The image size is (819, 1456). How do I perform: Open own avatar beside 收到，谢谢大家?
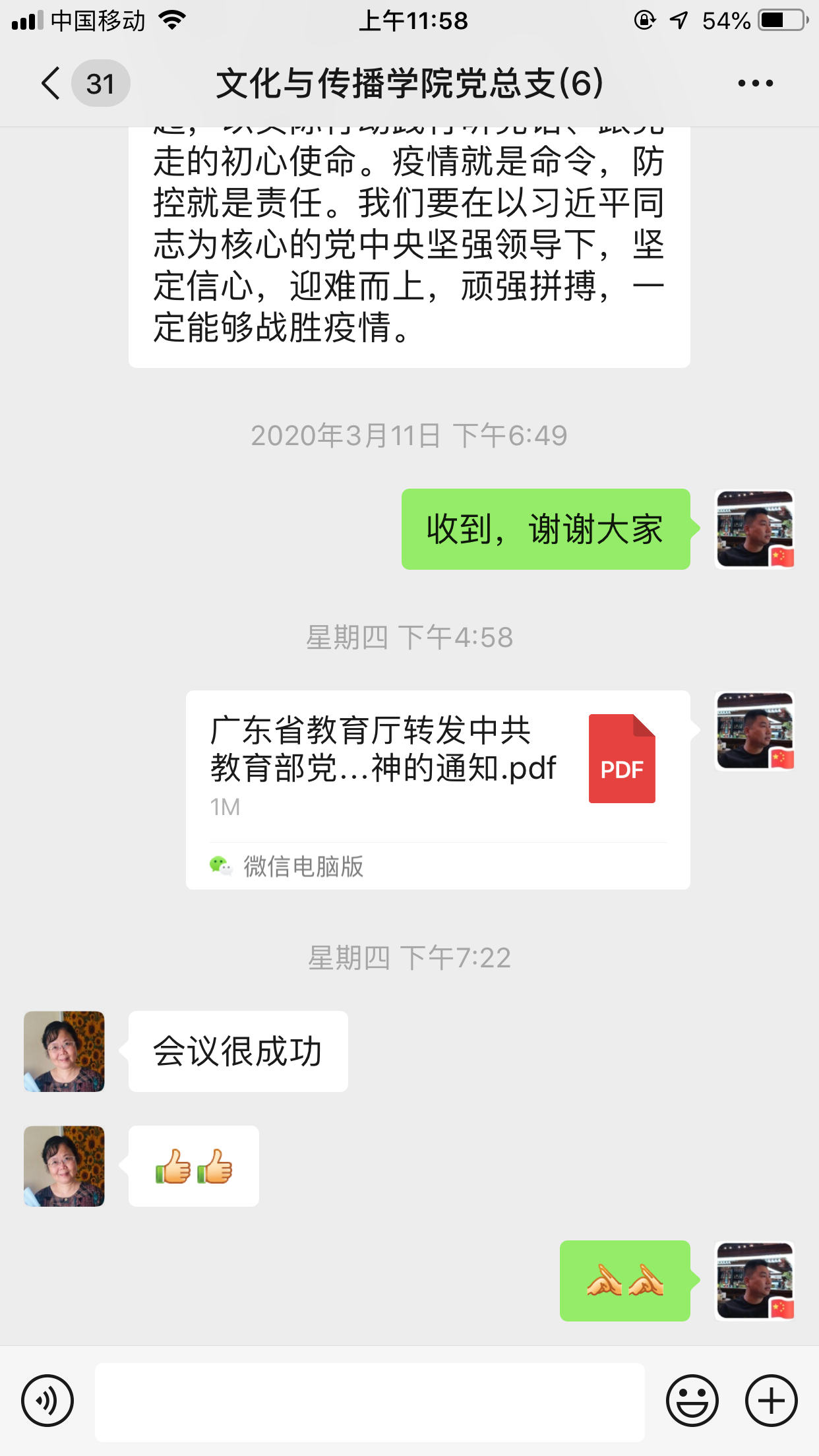point(755,529)
